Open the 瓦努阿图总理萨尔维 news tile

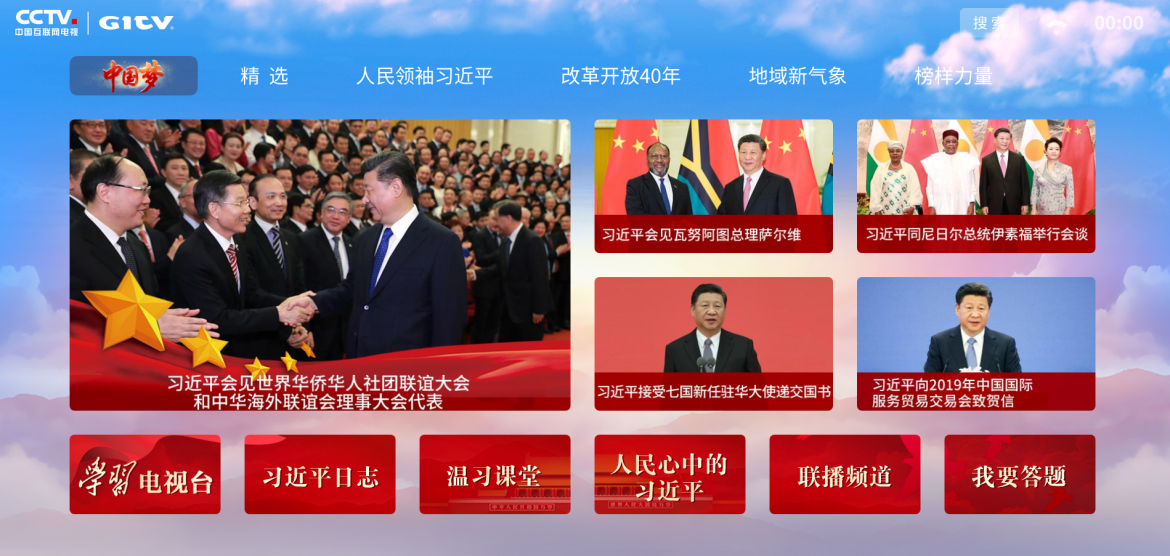pyautogui.click(x=713, y=186)
